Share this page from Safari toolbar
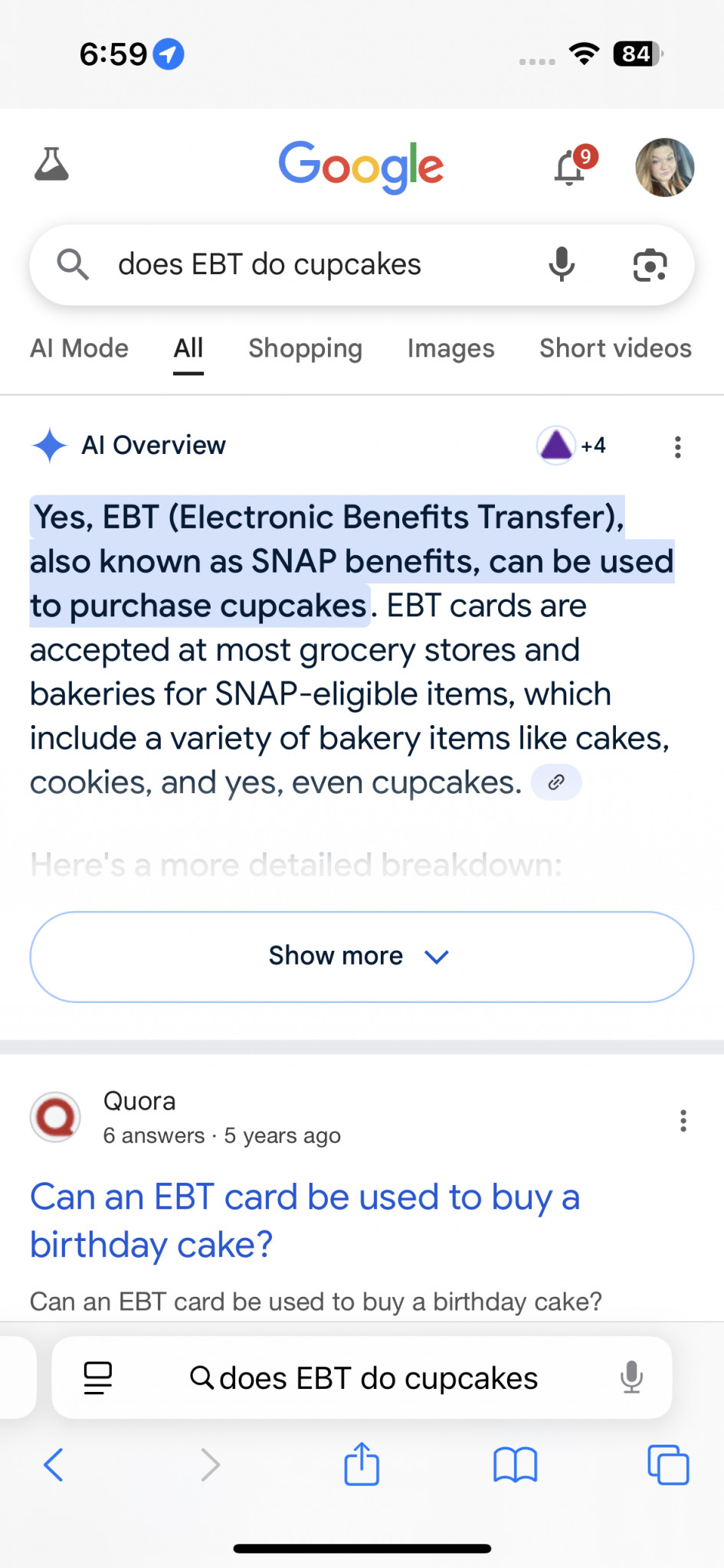The height and width of the screenshot is (1568, 724). (x=362, y=1464)
